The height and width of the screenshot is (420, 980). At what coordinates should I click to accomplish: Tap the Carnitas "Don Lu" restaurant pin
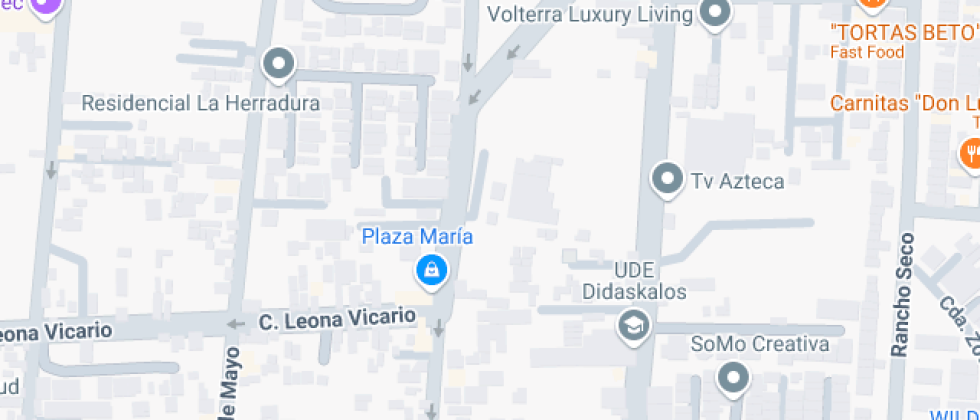[x=971, y=151]
